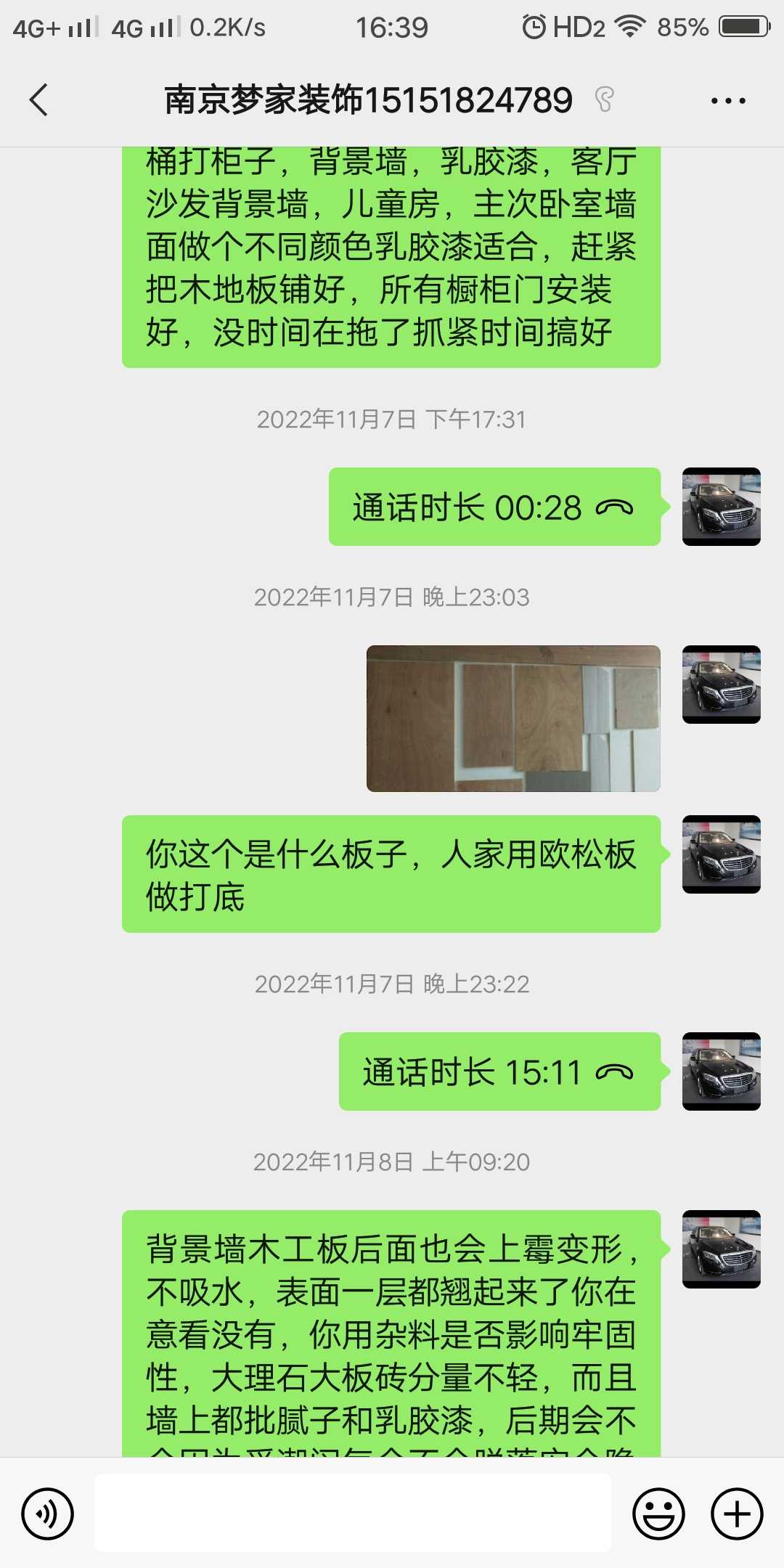Tap the 通话时长 15:11 call bubble
The height and width of the screenshot is (1568, 784).
point(499,1071)
